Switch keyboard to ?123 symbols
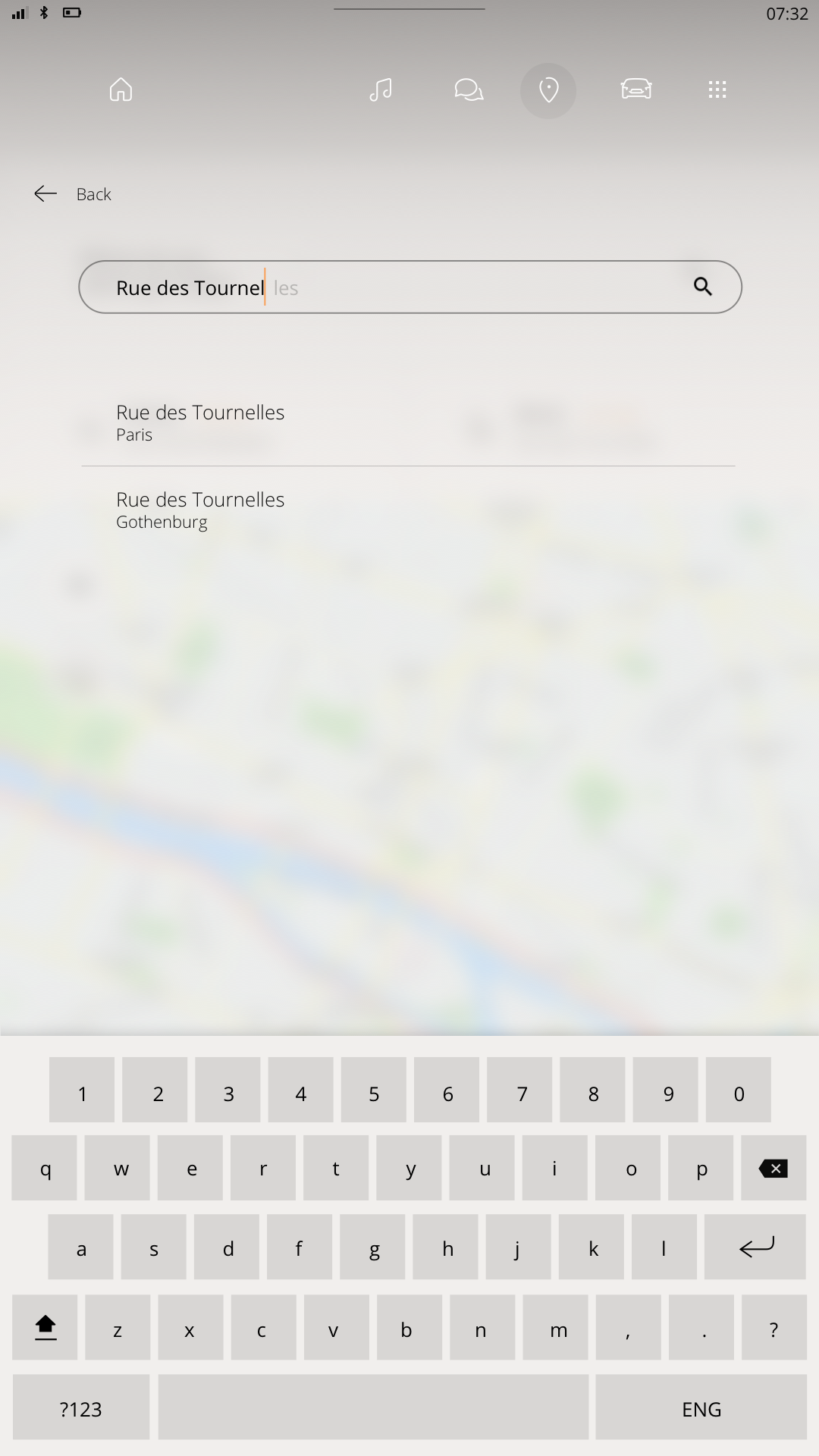This screenshot has height=1456, width=819. click(81, 1409)
